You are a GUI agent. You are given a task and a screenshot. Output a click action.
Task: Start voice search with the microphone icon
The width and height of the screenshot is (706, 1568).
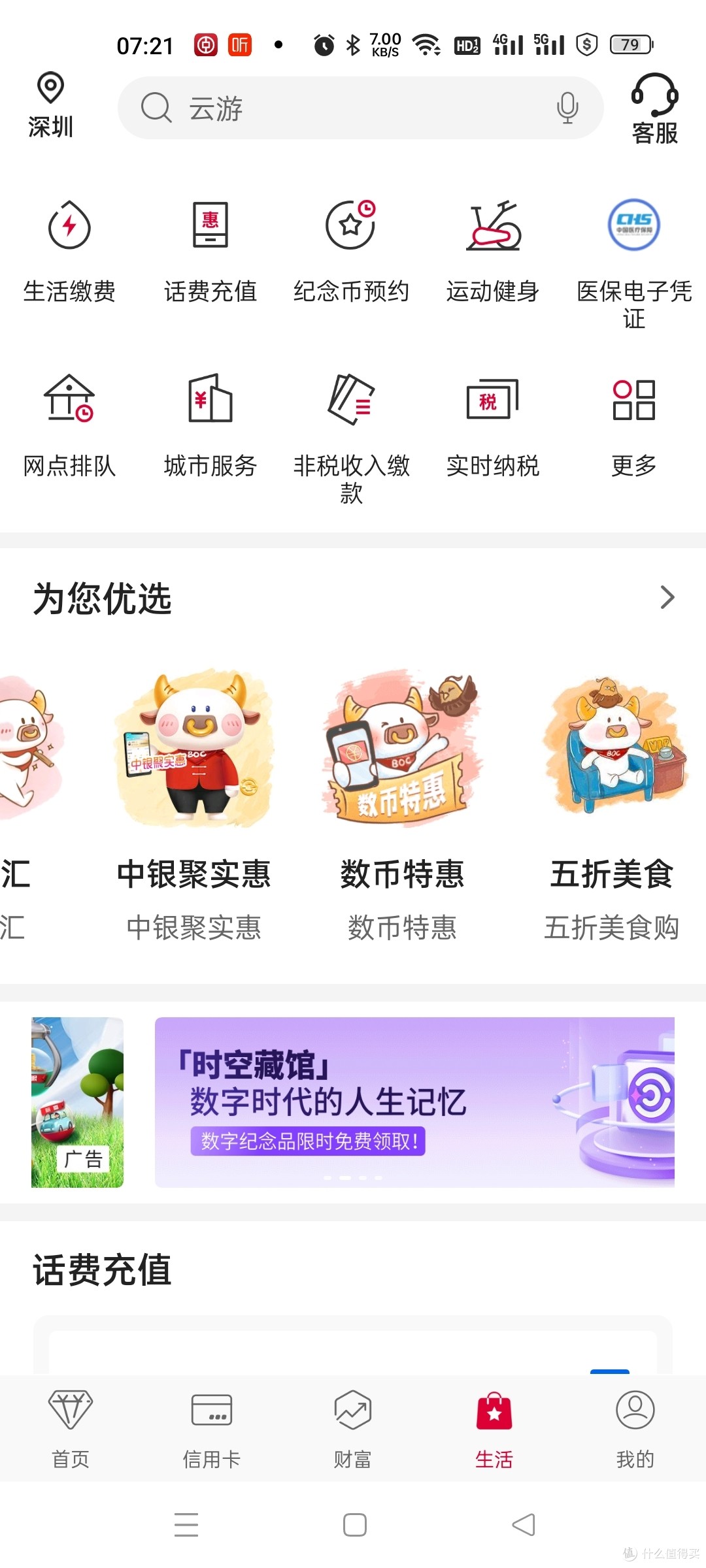[x=567, y=108]
